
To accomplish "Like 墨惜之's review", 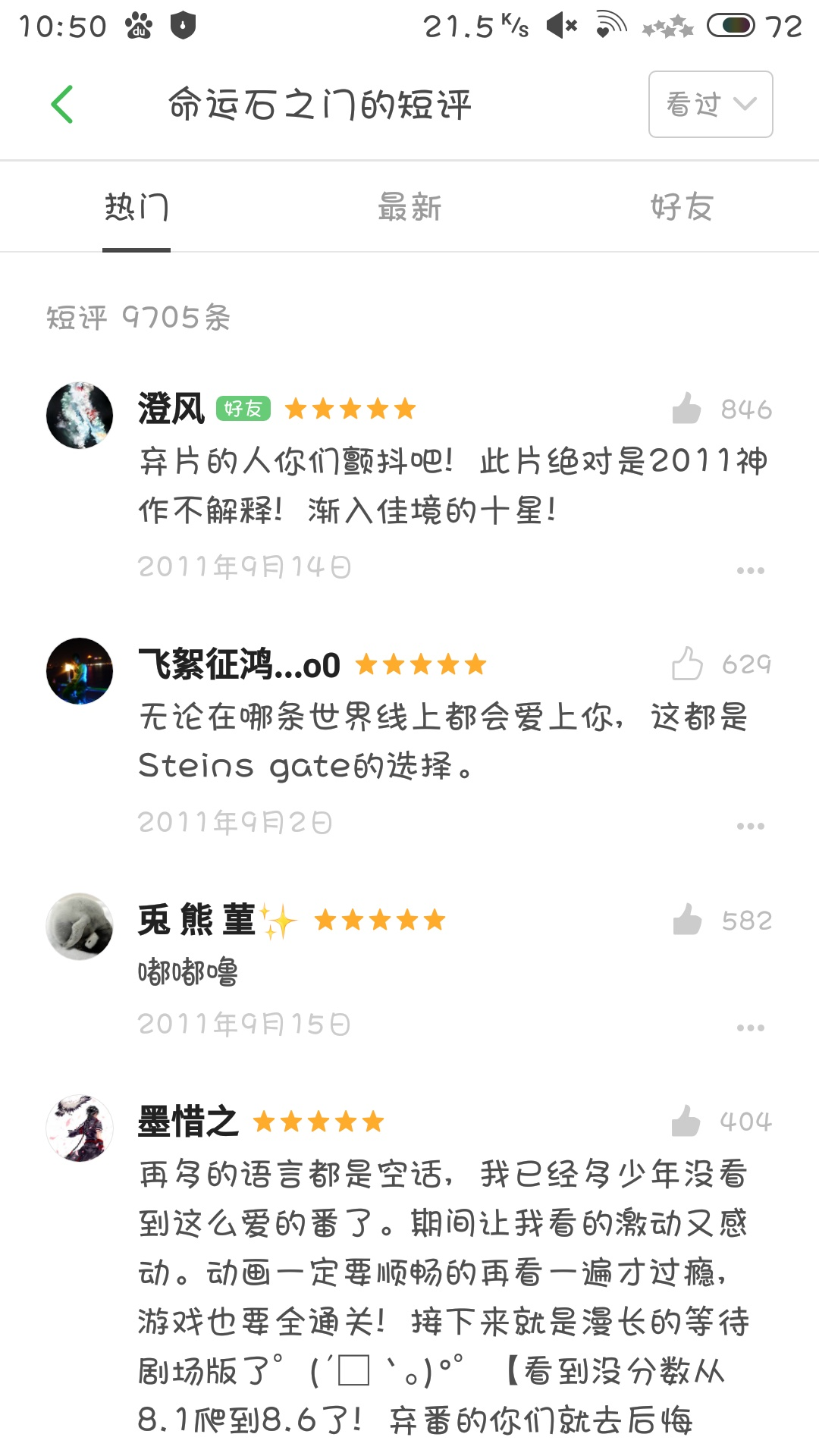I will (x=687, y=1121).
